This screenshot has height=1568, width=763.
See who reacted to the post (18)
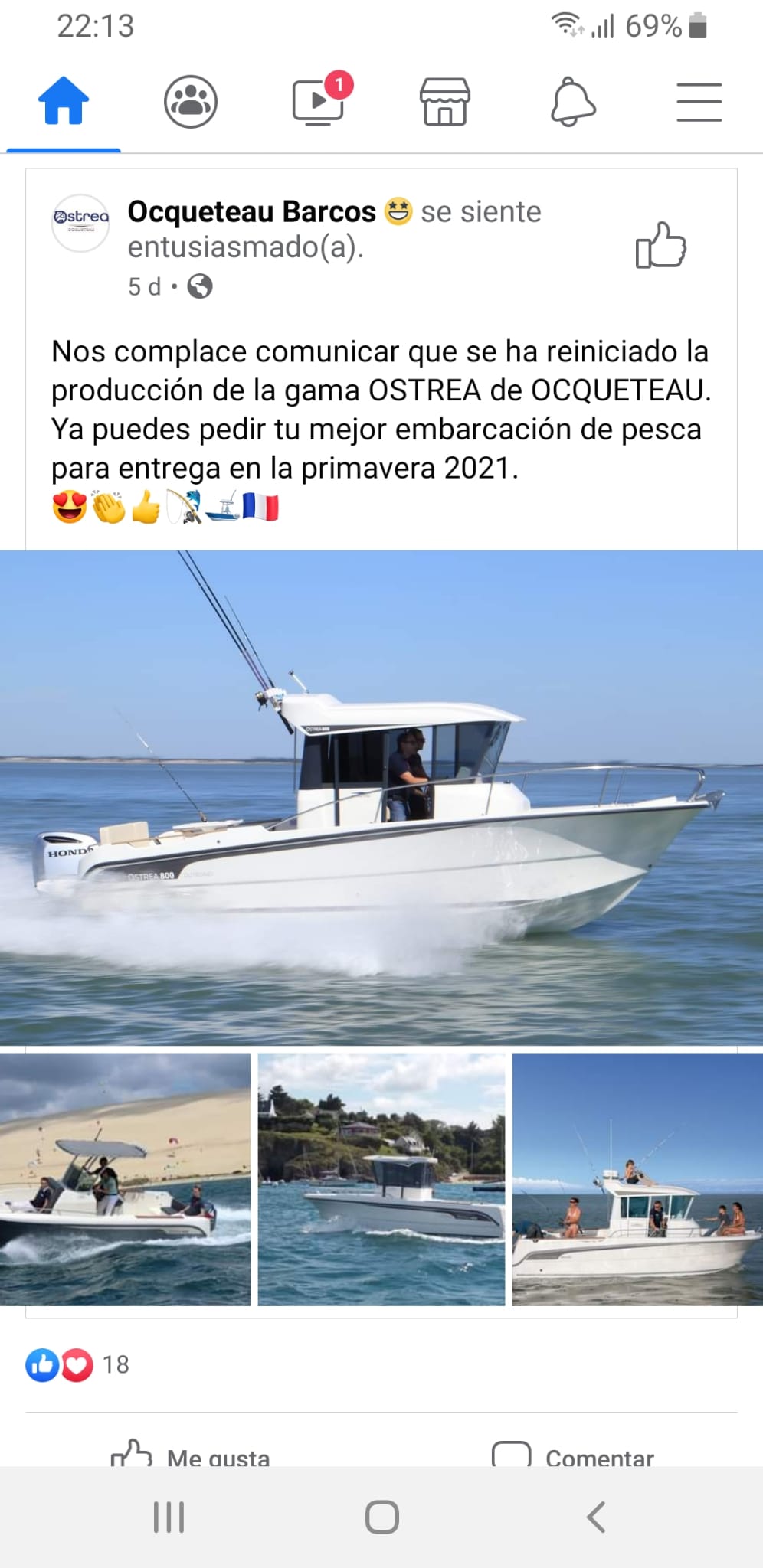[77, 1364]
